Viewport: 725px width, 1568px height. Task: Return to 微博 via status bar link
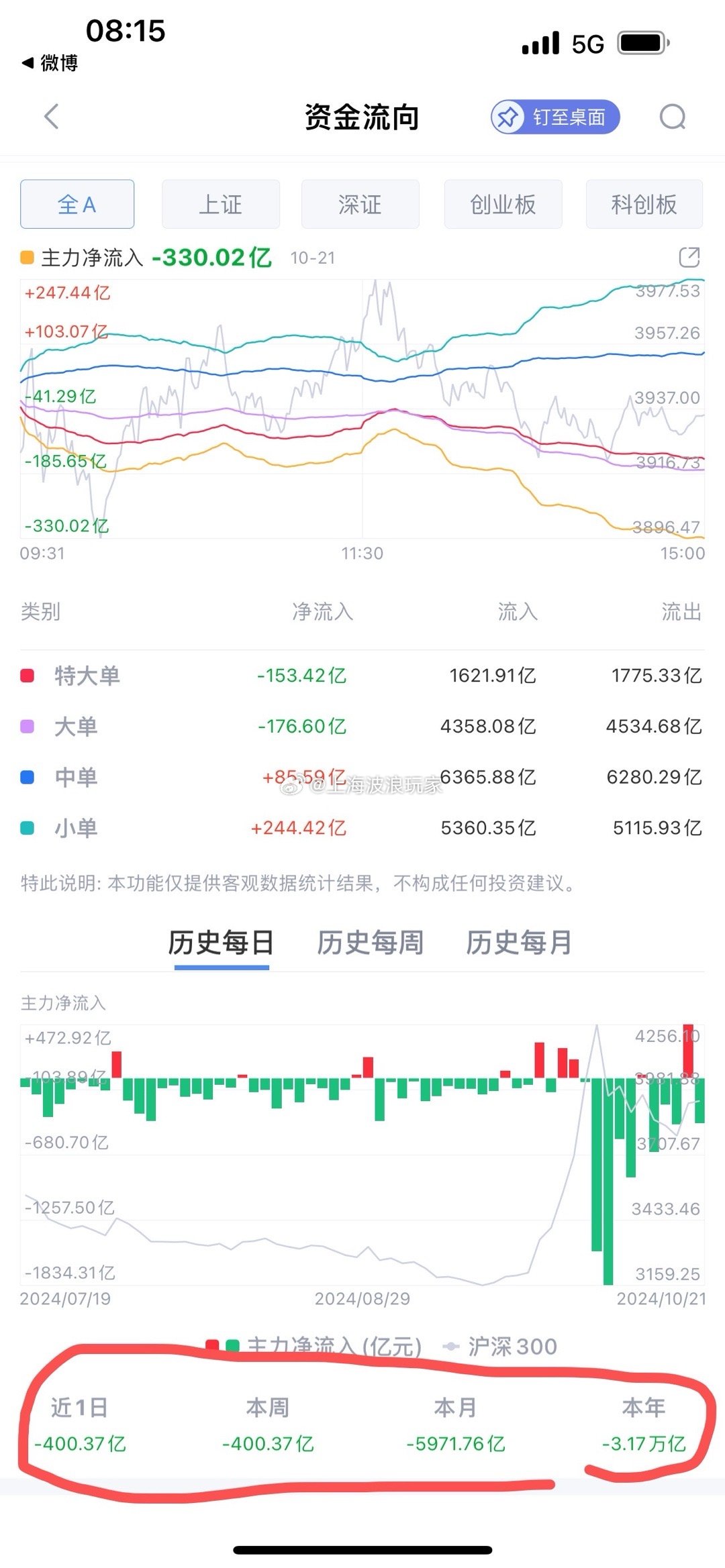[50, 63]
